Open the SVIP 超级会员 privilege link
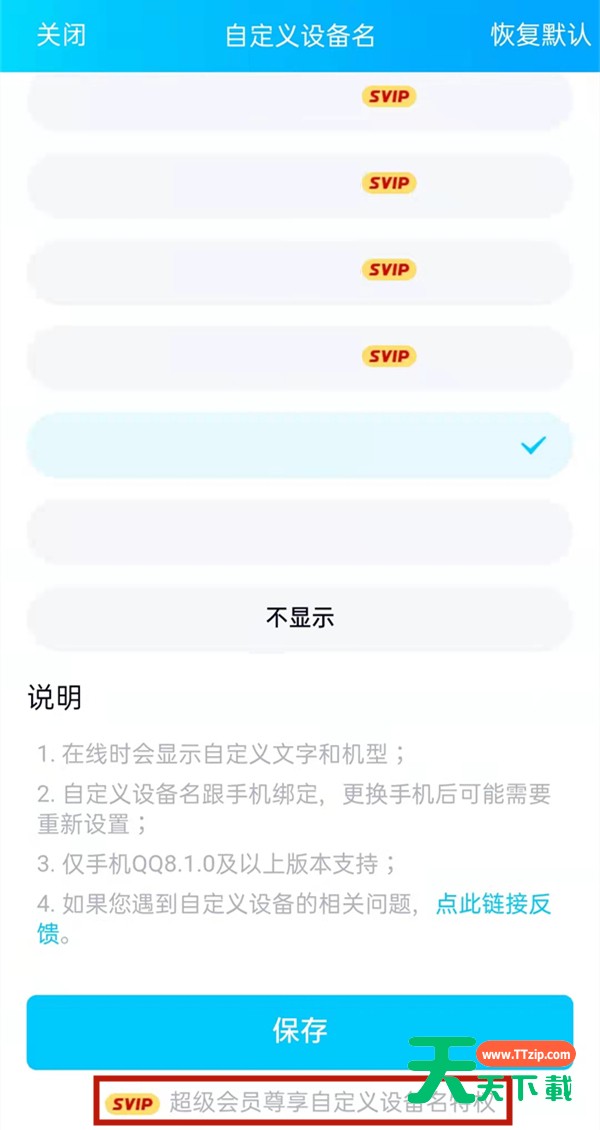The image size is (600, 1130). [302, 1103]
